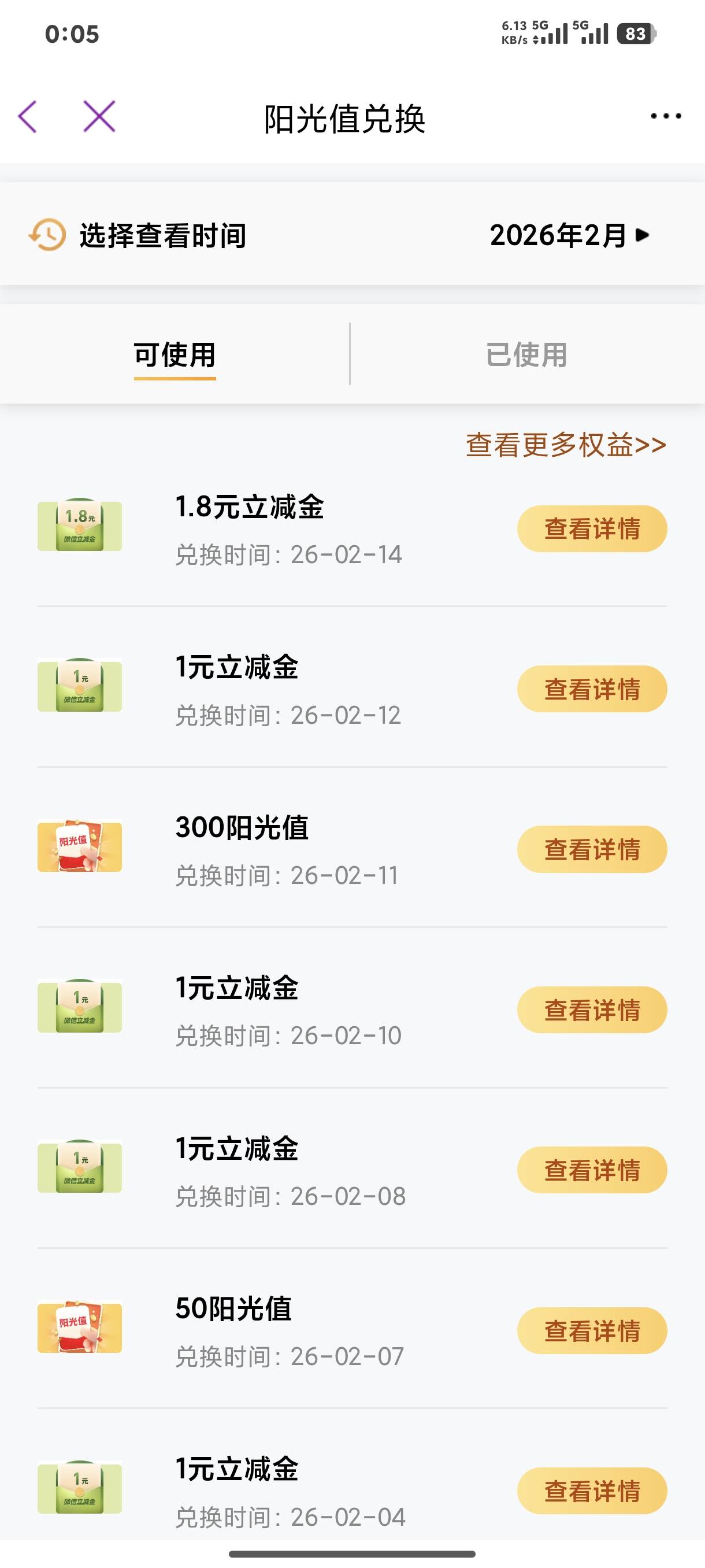Open the 查看更多权益 link

(x=565, y=445)
